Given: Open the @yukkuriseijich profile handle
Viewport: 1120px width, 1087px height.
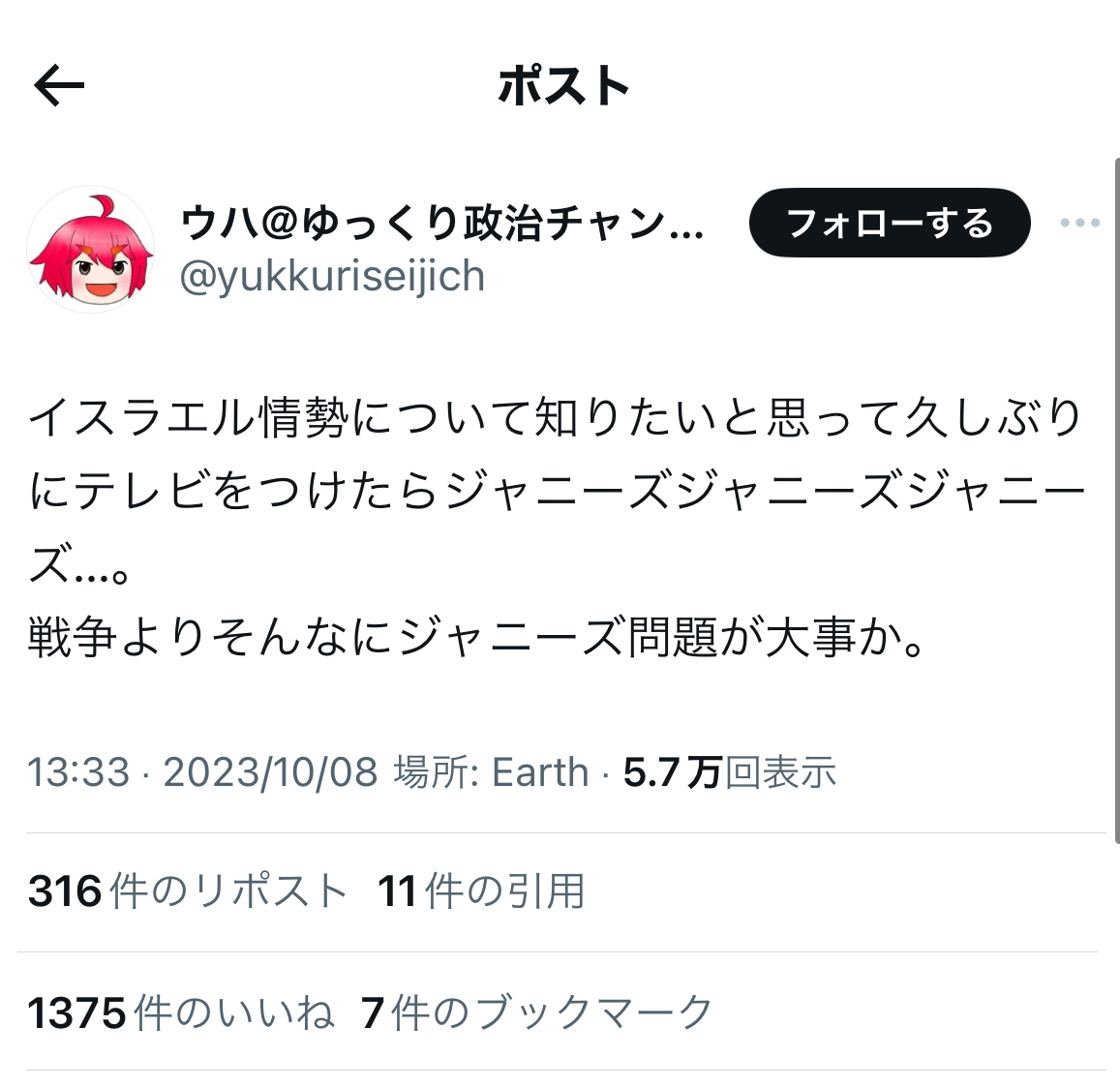Looking at the screenshot, I should (332, 277).
